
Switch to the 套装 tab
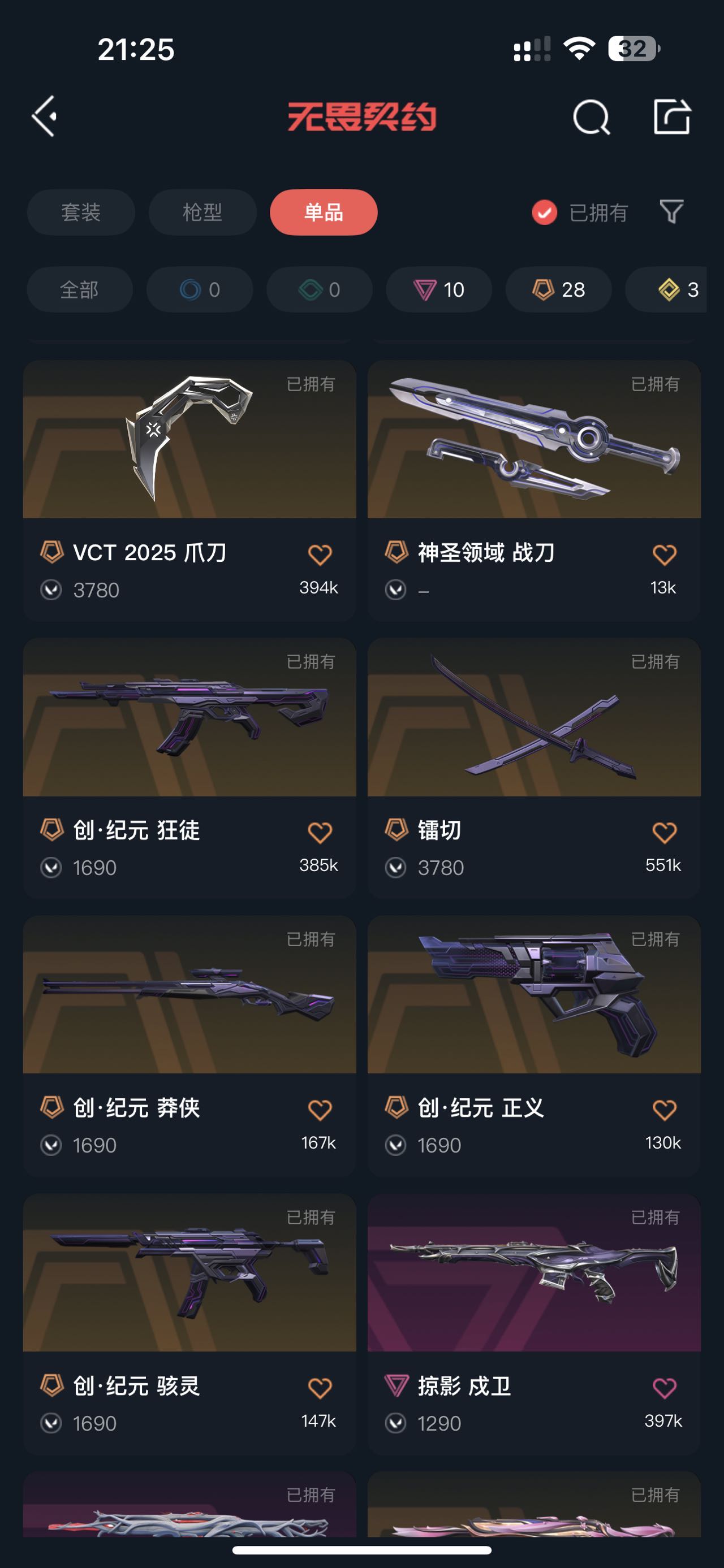click(81, 213)
